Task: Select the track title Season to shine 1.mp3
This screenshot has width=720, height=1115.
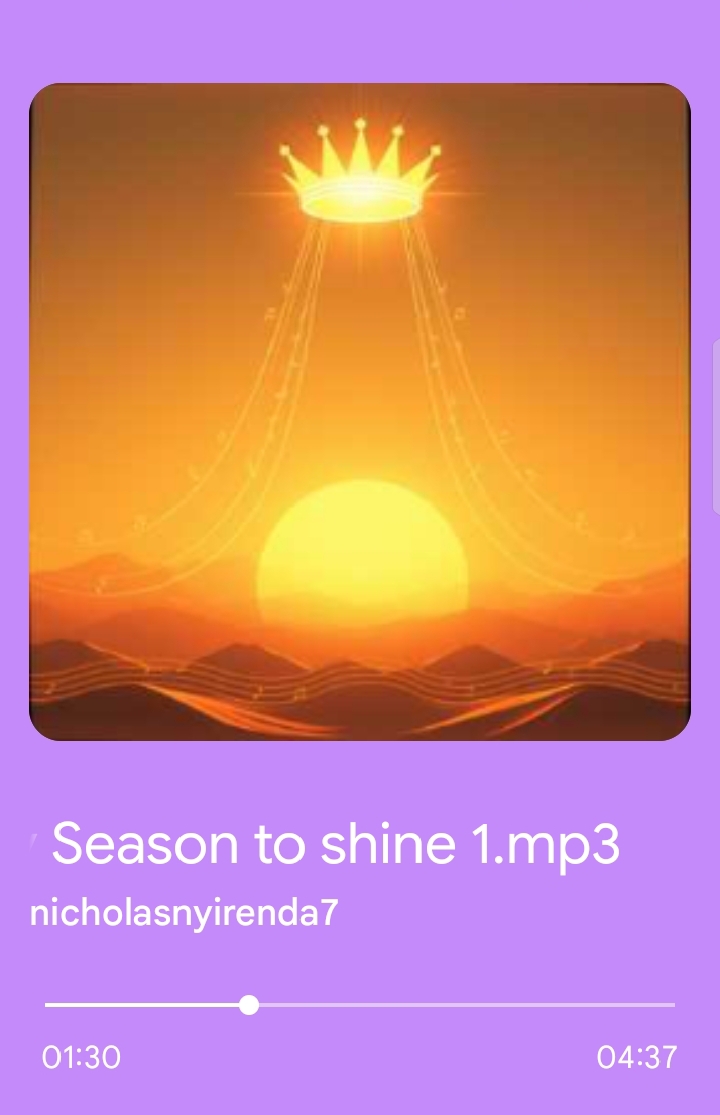Action: point(335,843)
